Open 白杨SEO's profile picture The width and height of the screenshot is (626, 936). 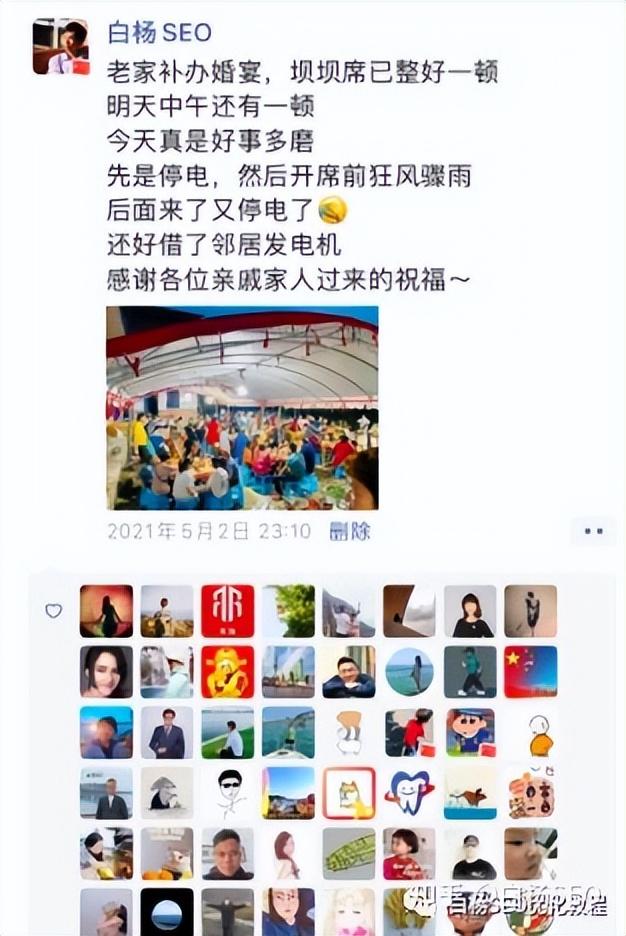[x=60, y=46]
